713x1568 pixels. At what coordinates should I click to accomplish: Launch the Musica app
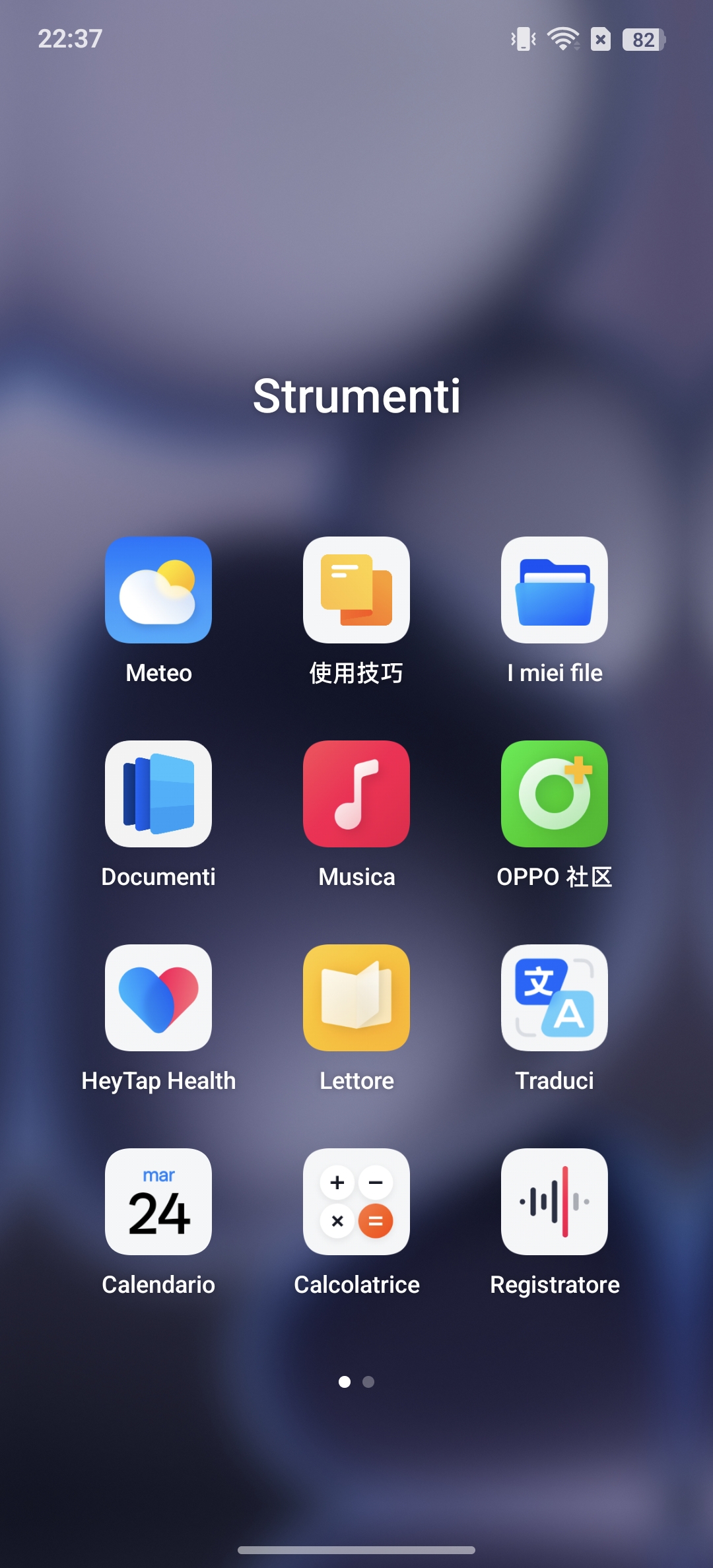pyautogui.click(x=356, y=794)
